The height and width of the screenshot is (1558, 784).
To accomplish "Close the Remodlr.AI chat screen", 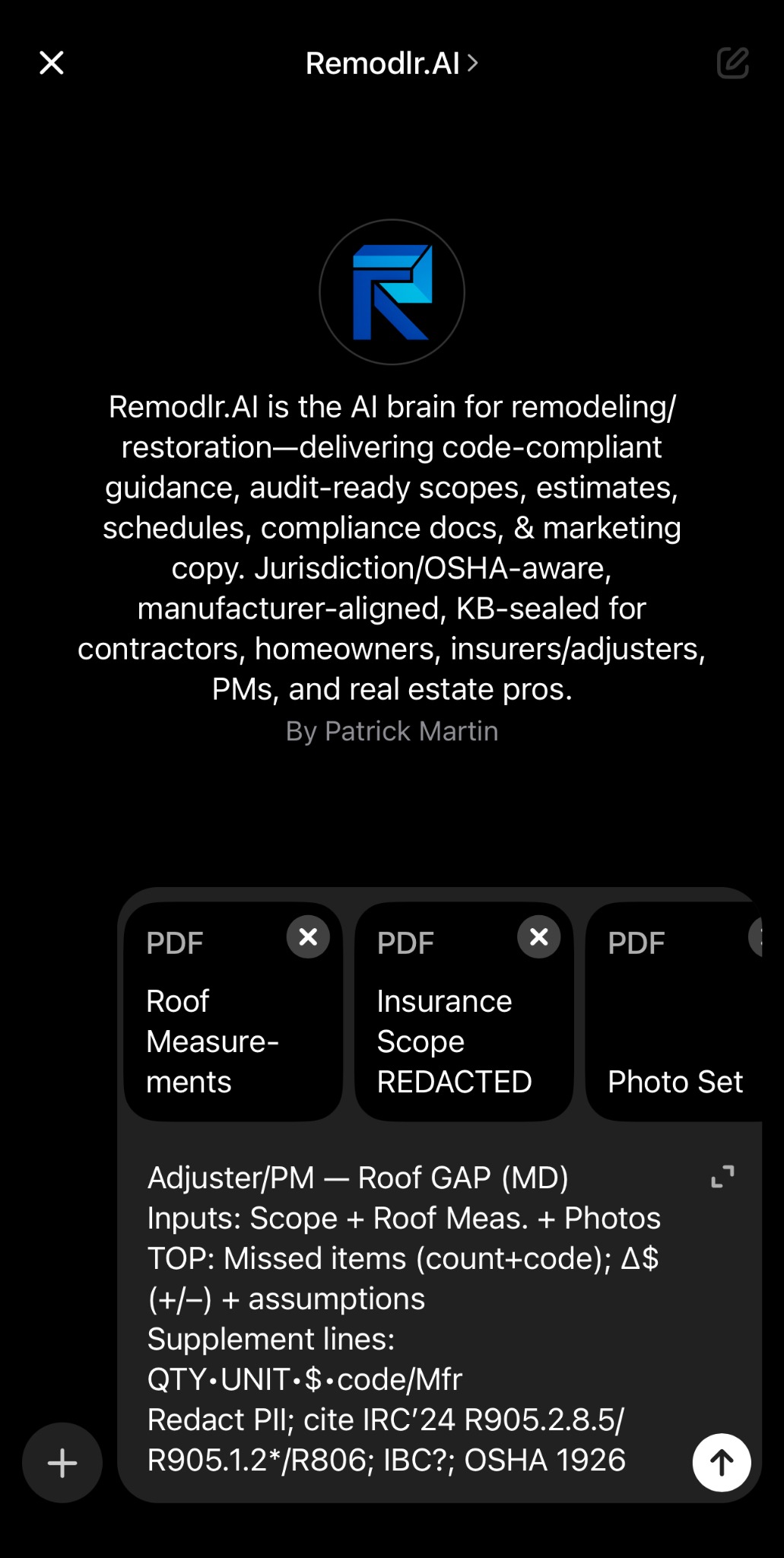I will point(52,63).
